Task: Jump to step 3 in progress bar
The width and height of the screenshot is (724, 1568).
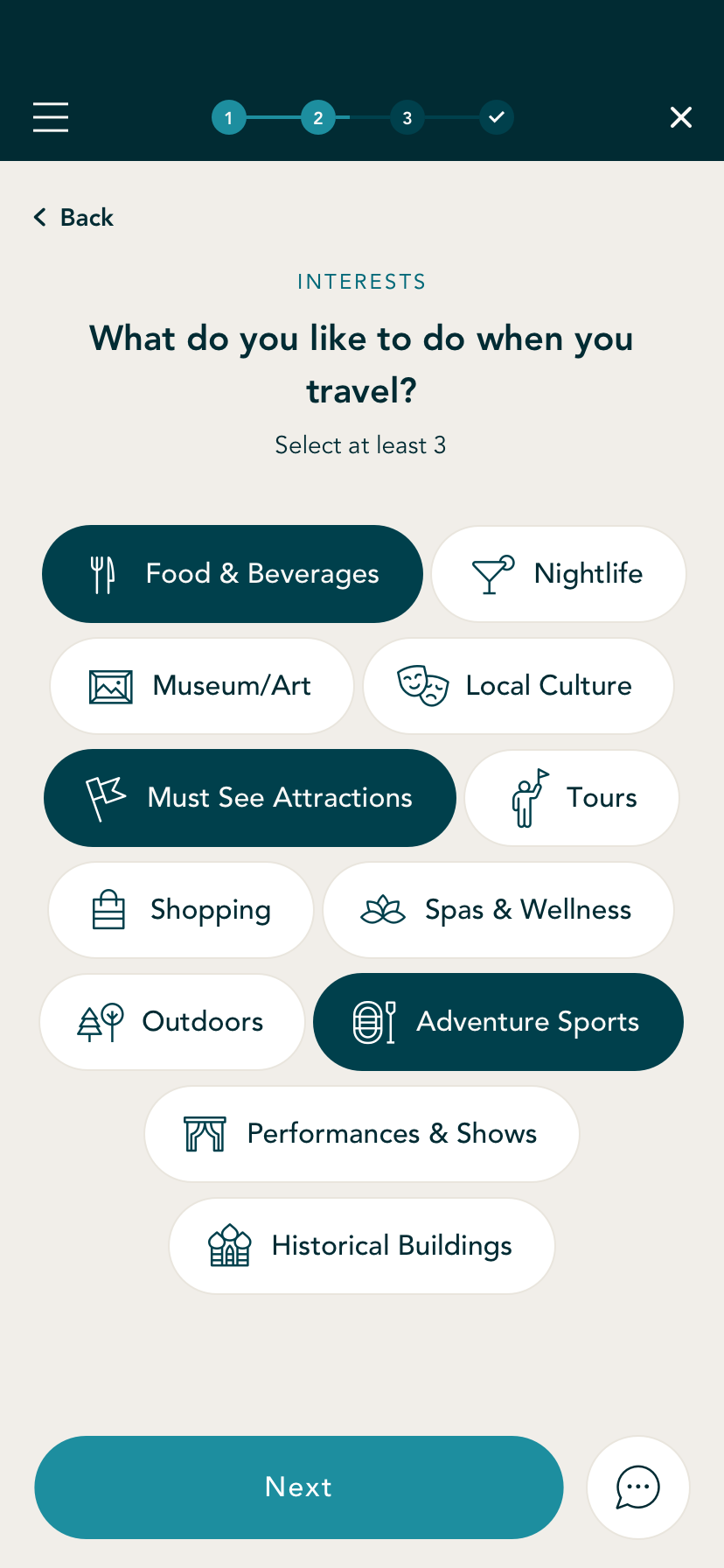Action: (x=407, y=117)
